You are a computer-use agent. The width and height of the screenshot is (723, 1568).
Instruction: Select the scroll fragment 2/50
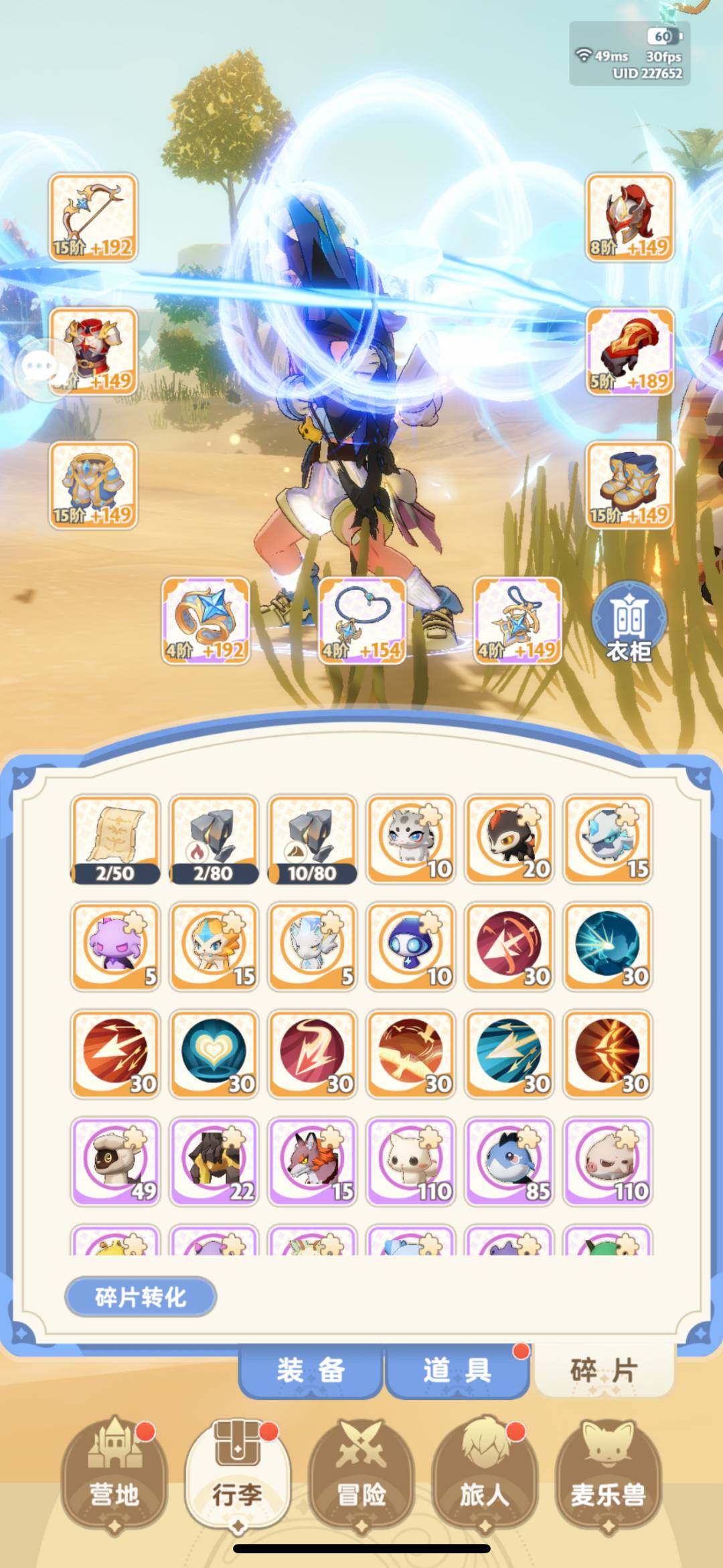(x=115, y=839)
